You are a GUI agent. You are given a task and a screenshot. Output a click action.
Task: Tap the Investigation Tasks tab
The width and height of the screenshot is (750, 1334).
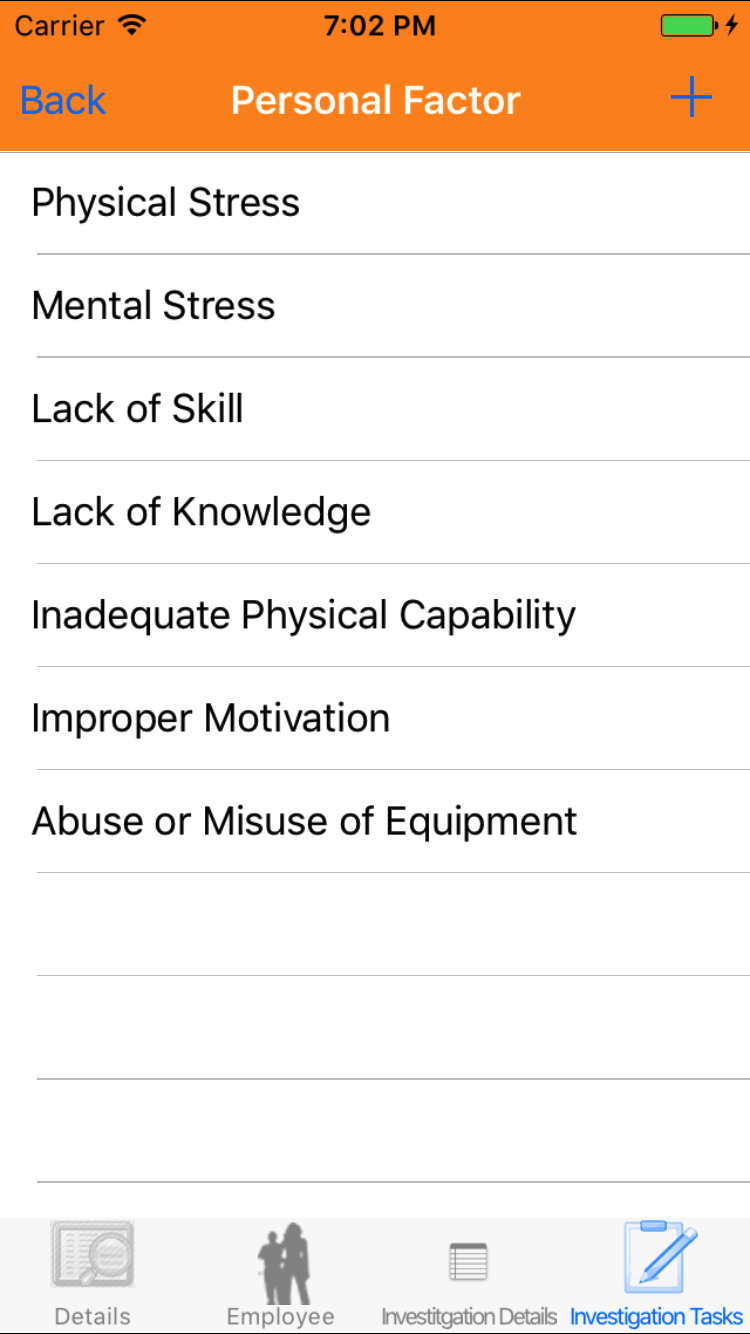tap(657, 1275)
